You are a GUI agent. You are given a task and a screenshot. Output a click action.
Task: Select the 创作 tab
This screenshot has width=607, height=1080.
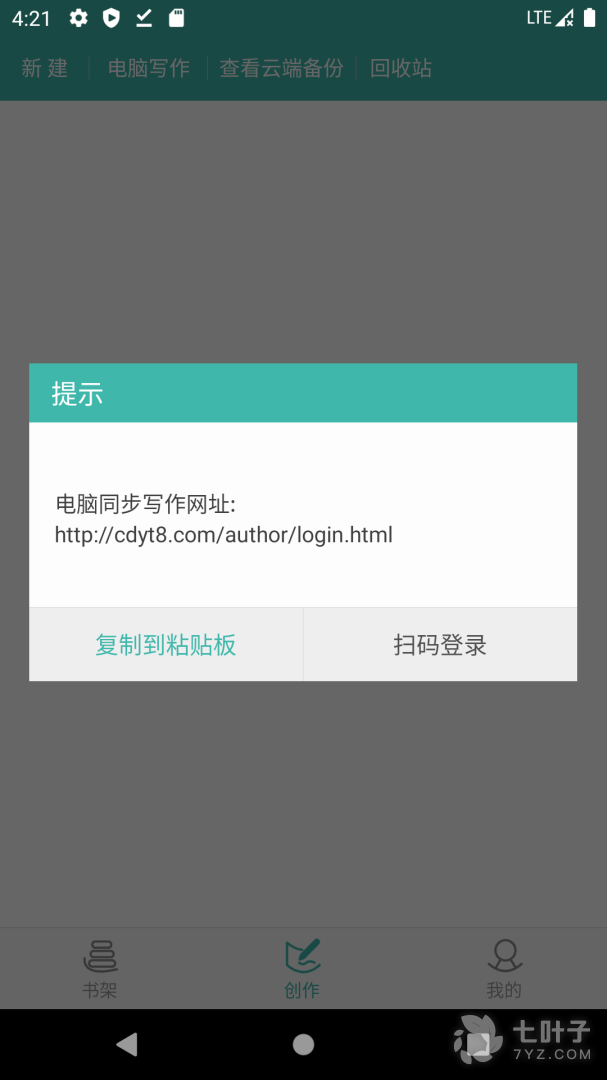pyautogui.click(x=302, y=968)
